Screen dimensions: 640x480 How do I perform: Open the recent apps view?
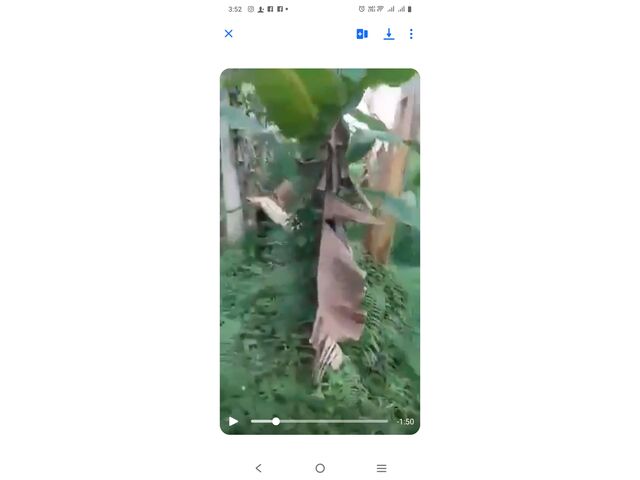[x=381, y=468]
